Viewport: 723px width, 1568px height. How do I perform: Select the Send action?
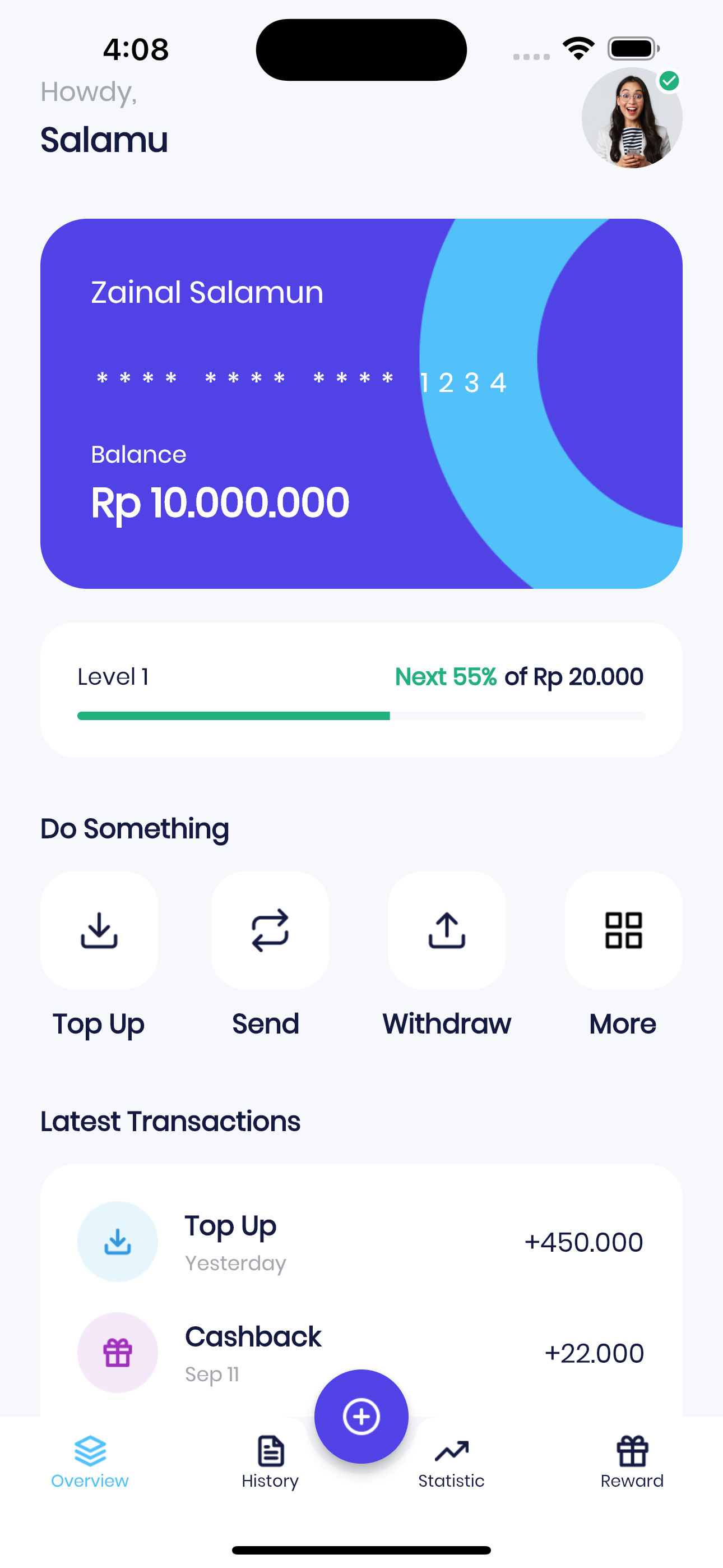(x=270, y=930)
